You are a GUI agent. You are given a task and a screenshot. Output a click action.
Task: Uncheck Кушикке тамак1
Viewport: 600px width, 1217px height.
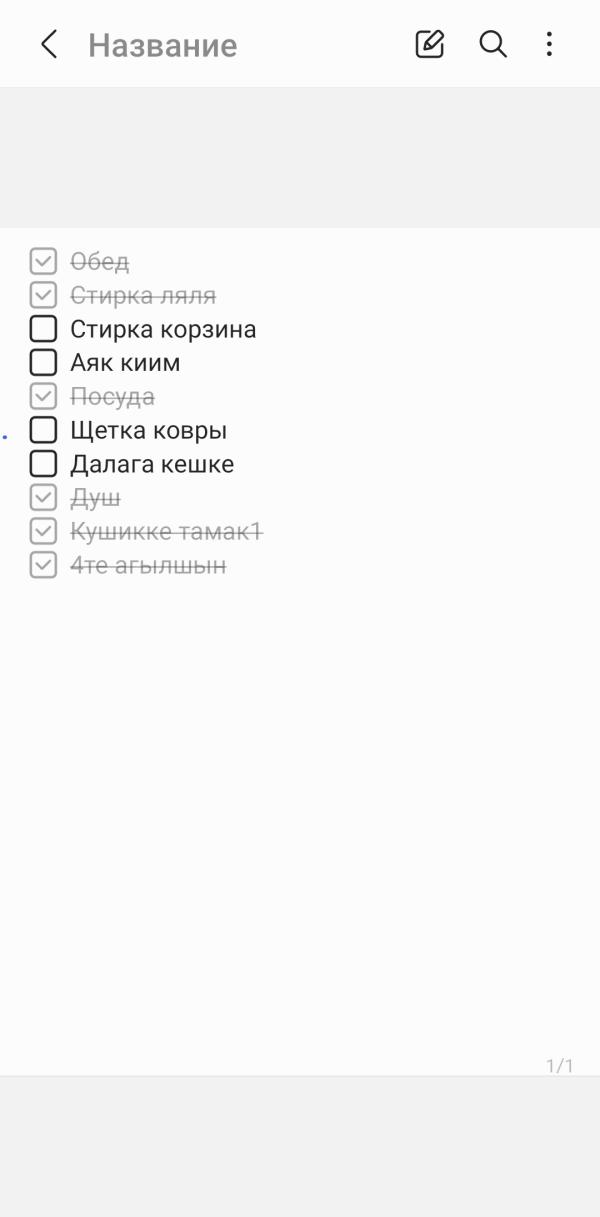tap(43, 531)
